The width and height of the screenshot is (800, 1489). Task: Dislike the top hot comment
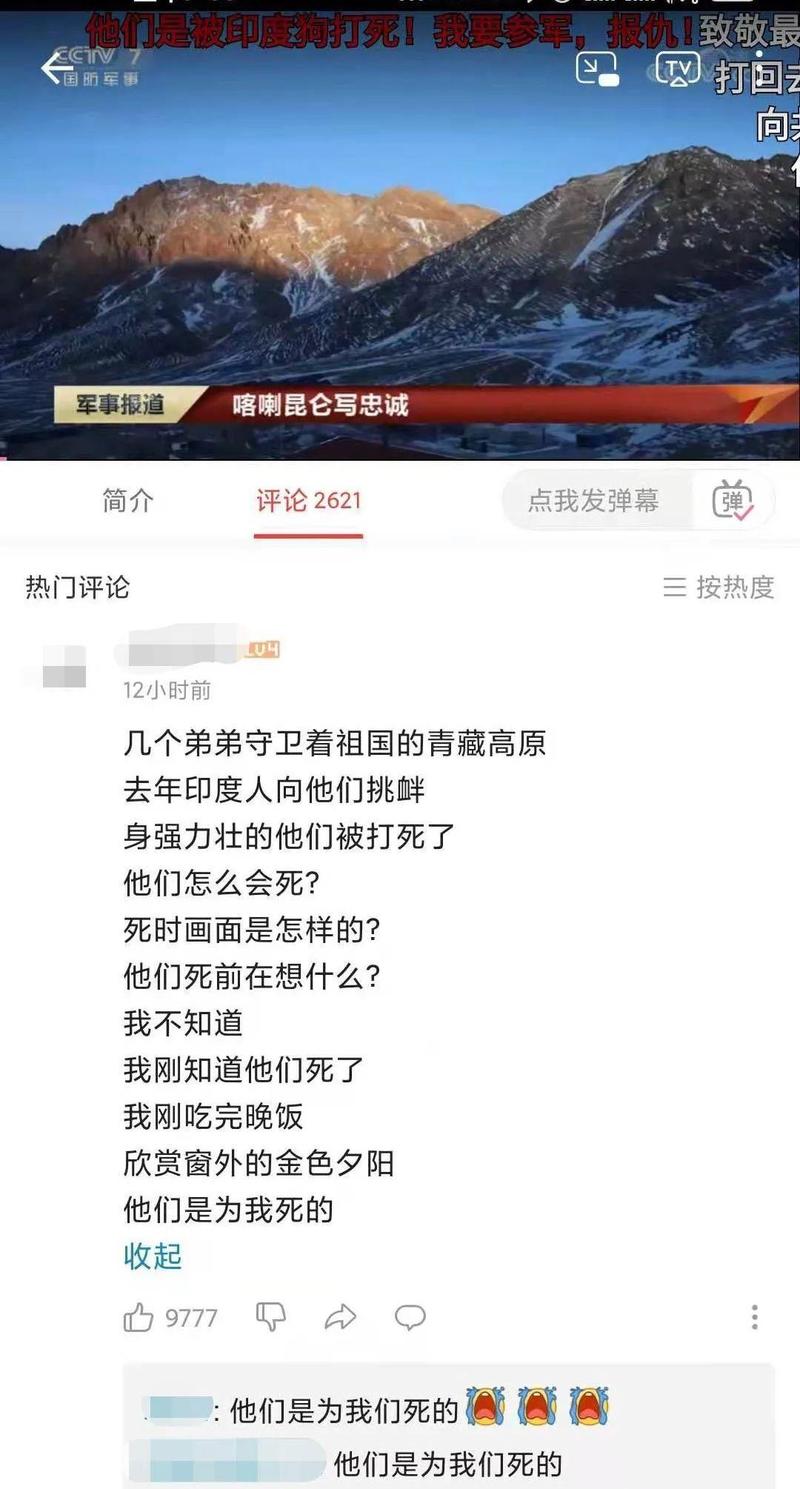click(x=271, y=1317)
